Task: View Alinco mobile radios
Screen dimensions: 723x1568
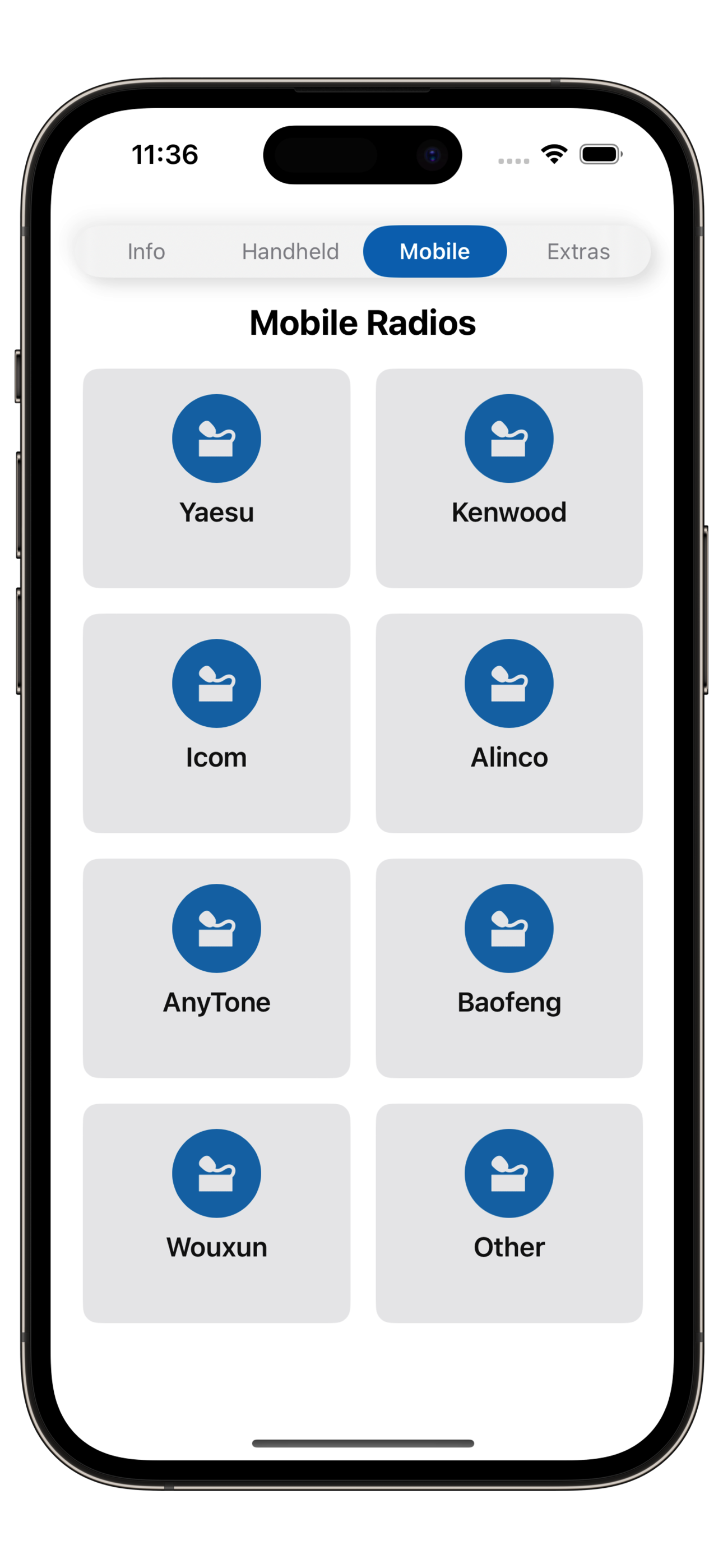Action: [509, 722]
